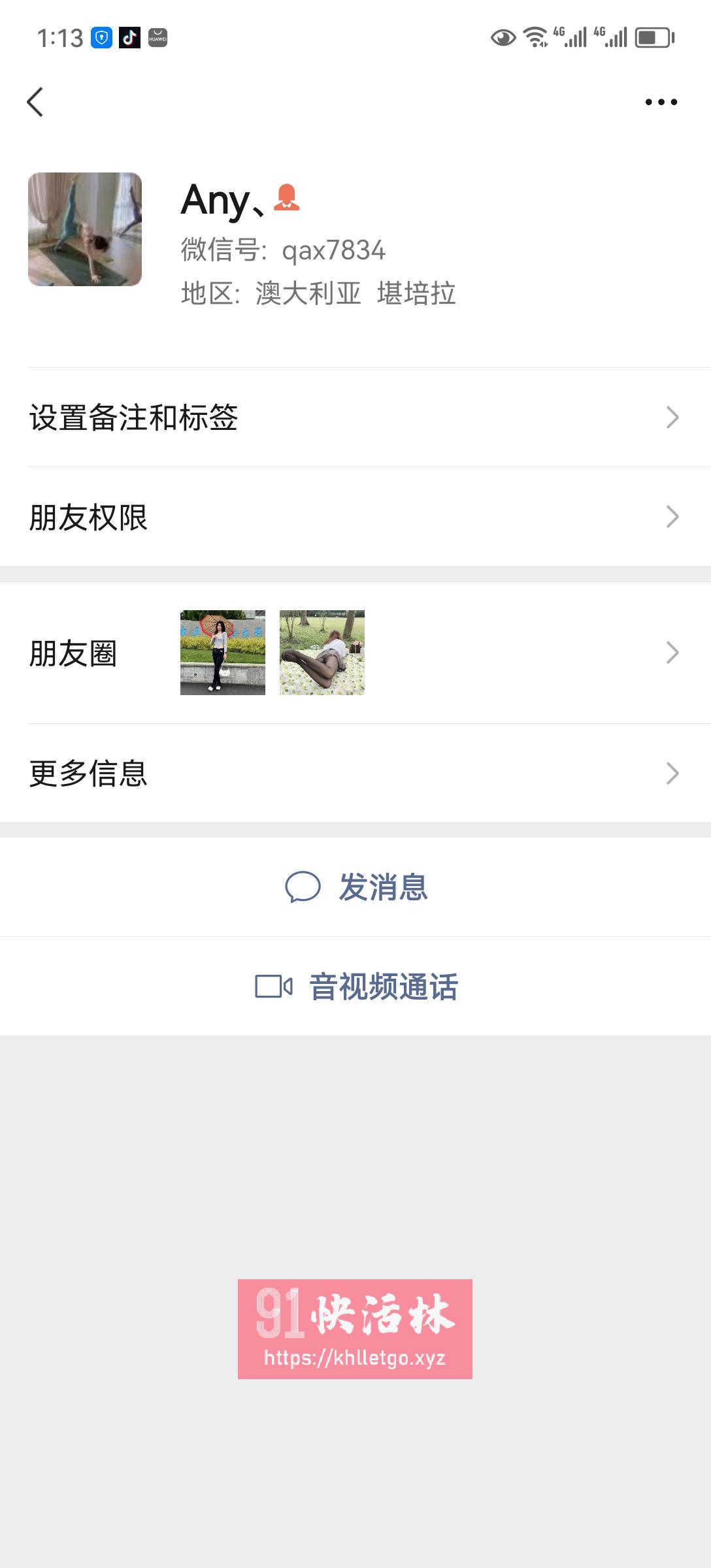Expand the 朋友权限 permissions row
Screen dimensions: 711x1568
(355, 517)
